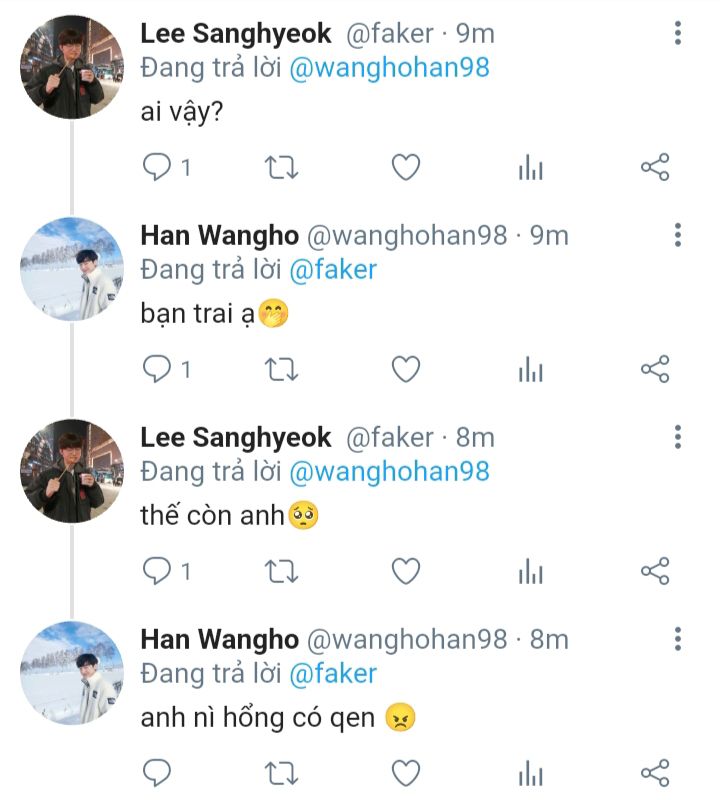Retweet the "bạn trai ạ" tweet
This screenshot has height=800, width=720.
[281, 370]
